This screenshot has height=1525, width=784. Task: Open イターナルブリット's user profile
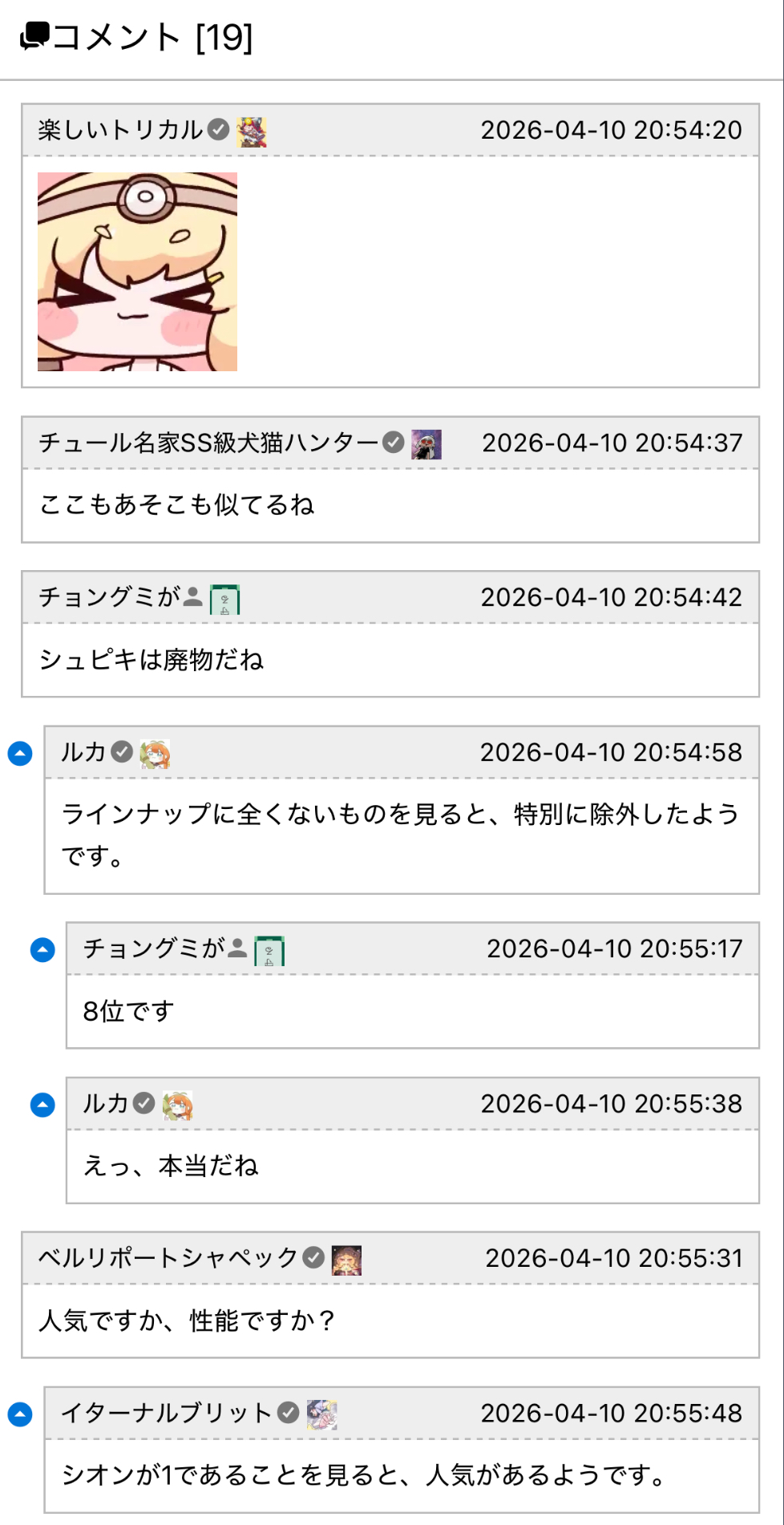[x=167, y=1413]
